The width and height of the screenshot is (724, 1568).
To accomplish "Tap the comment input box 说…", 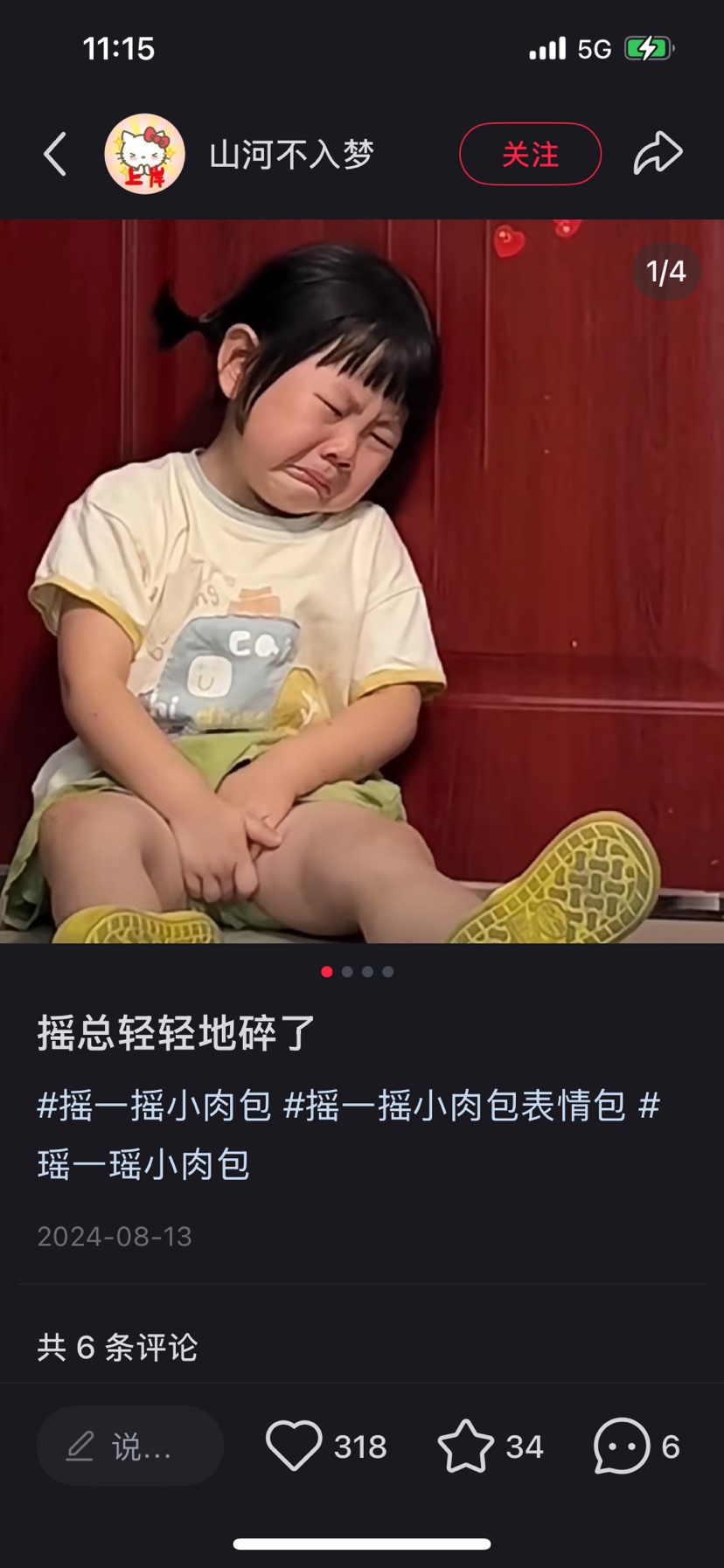I will (130, 1447).
